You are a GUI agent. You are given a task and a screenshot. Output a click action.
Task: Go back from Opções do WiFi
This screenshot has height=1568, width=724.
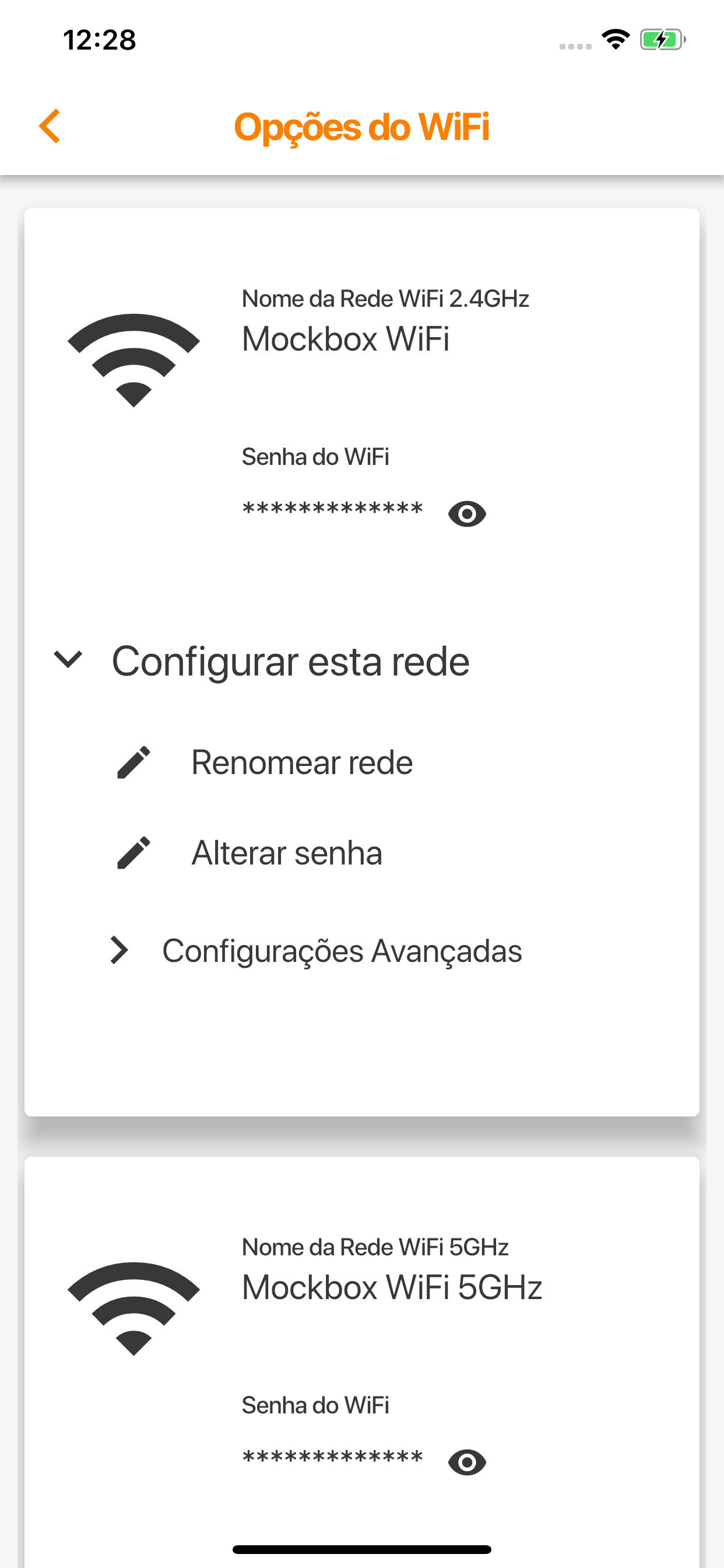50,127
